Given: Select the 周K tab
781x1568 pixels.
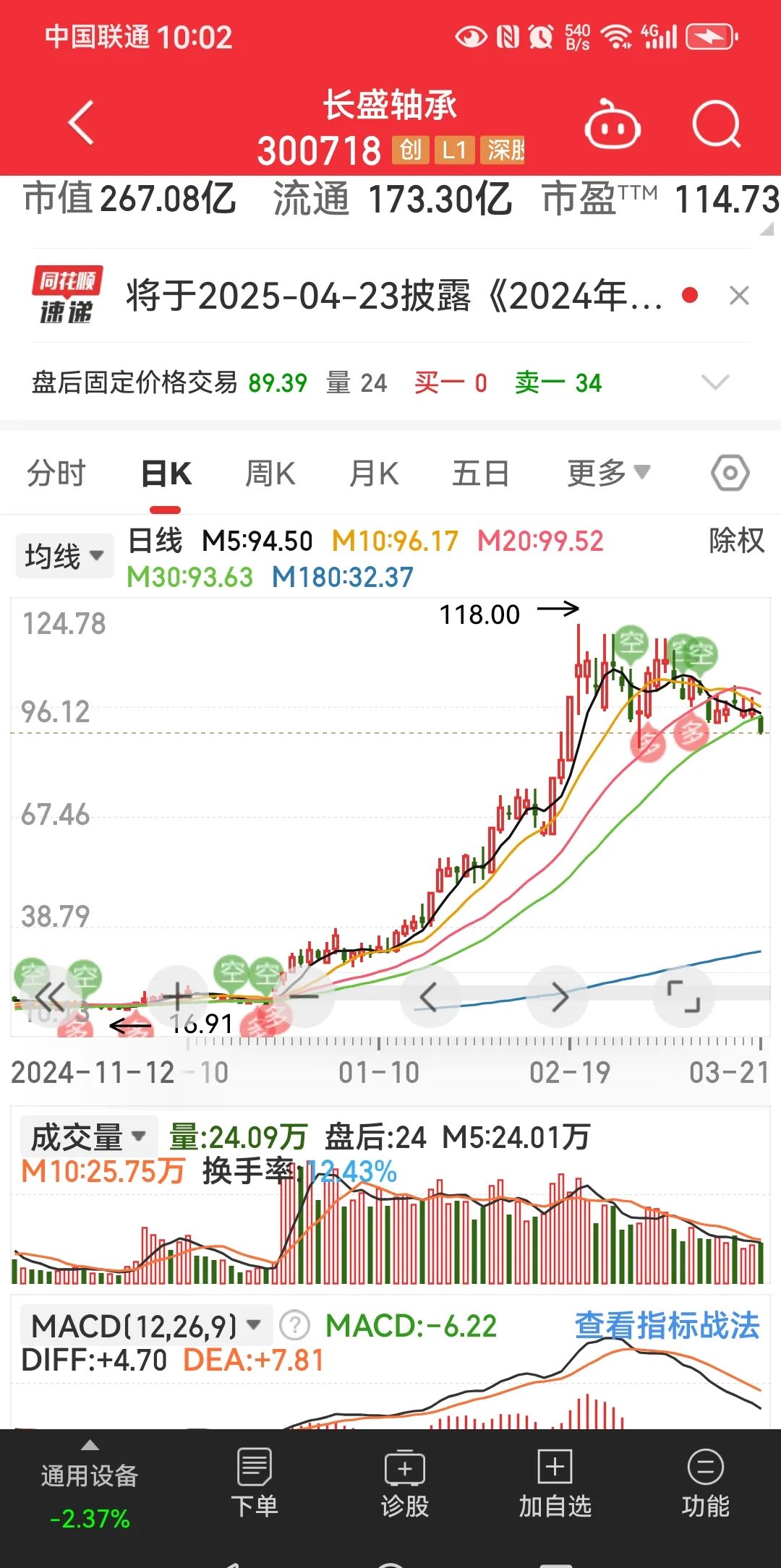Looking at the screenshot, I should [x=270, y=474].
